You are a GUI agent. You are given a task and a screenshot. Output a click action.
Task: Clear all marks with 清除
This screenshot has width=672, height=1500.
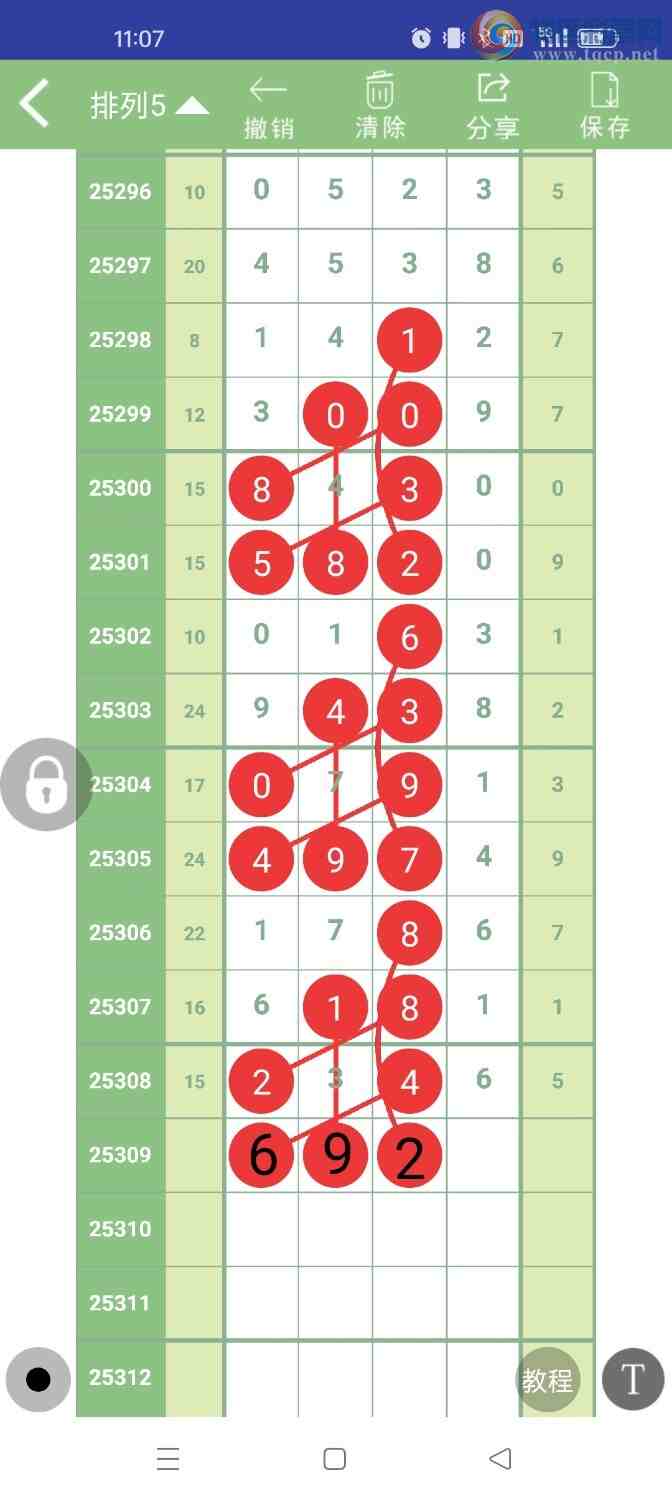coord(380,106)
